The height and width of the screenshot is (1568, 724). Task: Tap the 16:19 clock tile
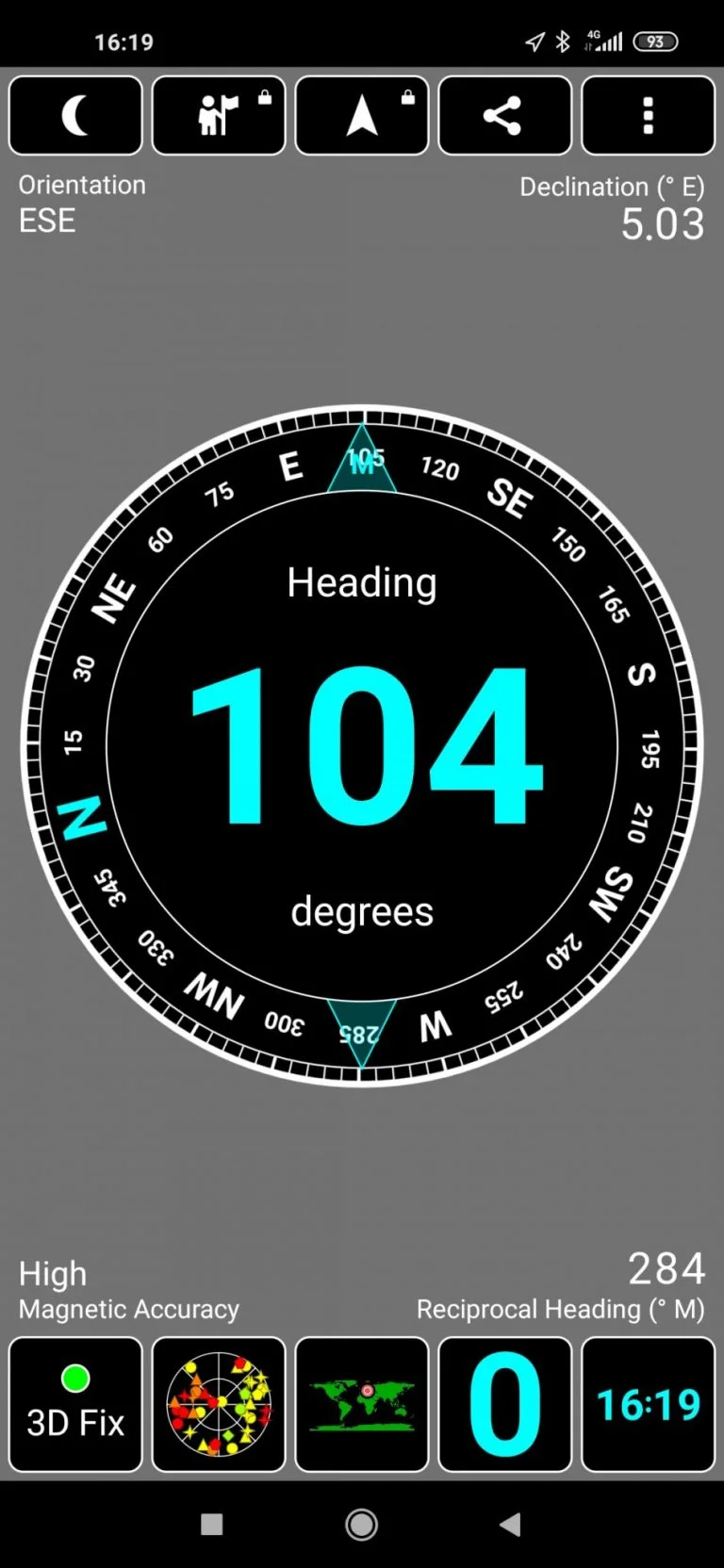649,1404
